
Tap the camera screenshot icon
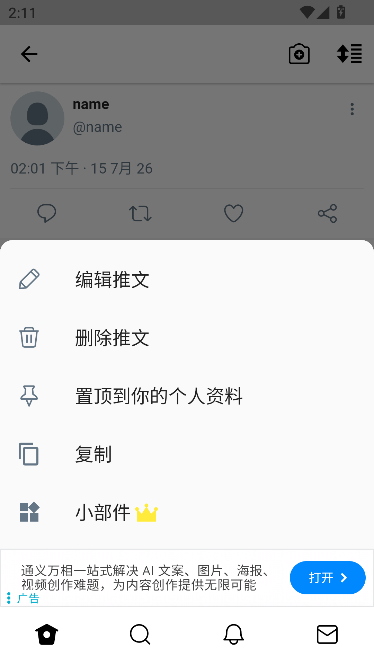pyautogui.click(x=299, y=54)
